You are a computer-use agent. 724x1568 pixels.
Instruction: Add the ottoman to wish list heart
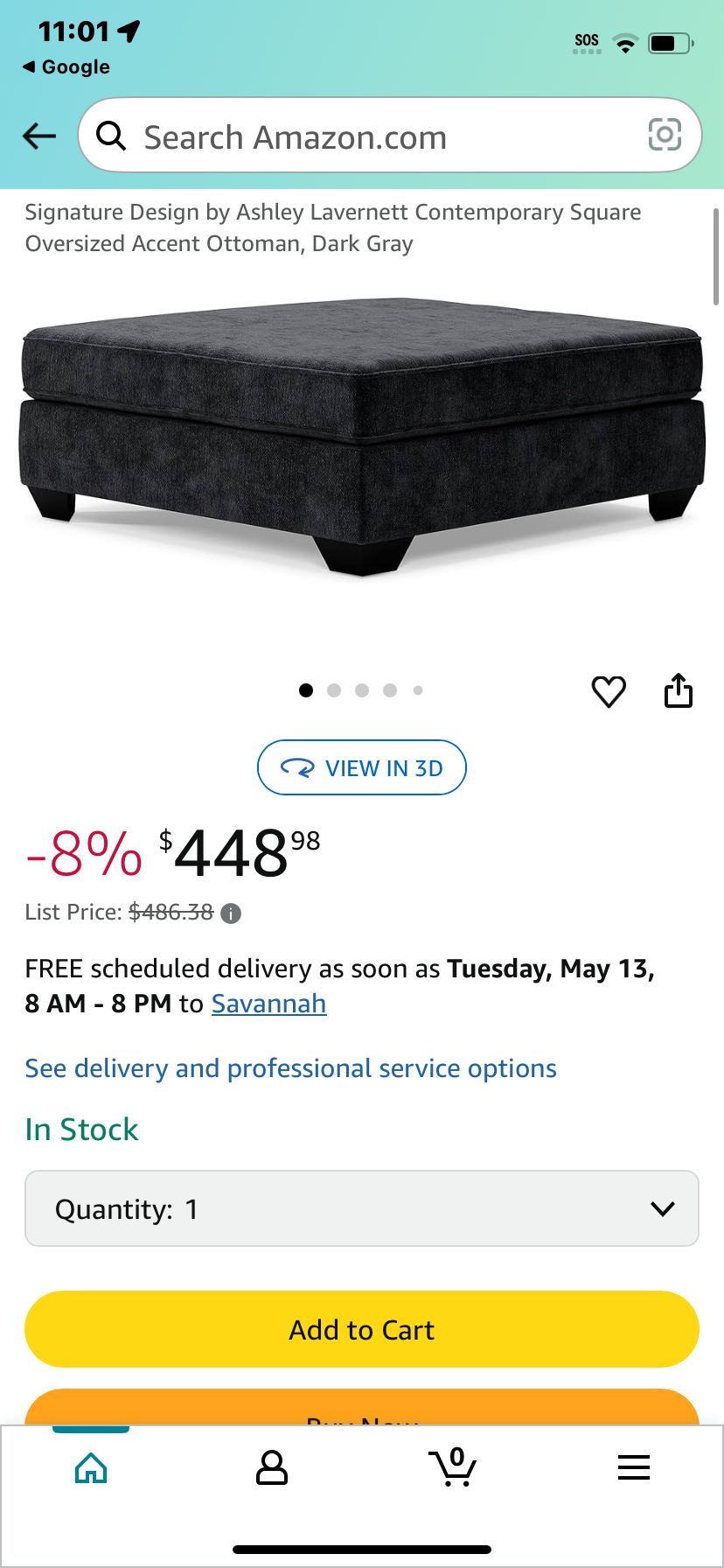(609, 691)
